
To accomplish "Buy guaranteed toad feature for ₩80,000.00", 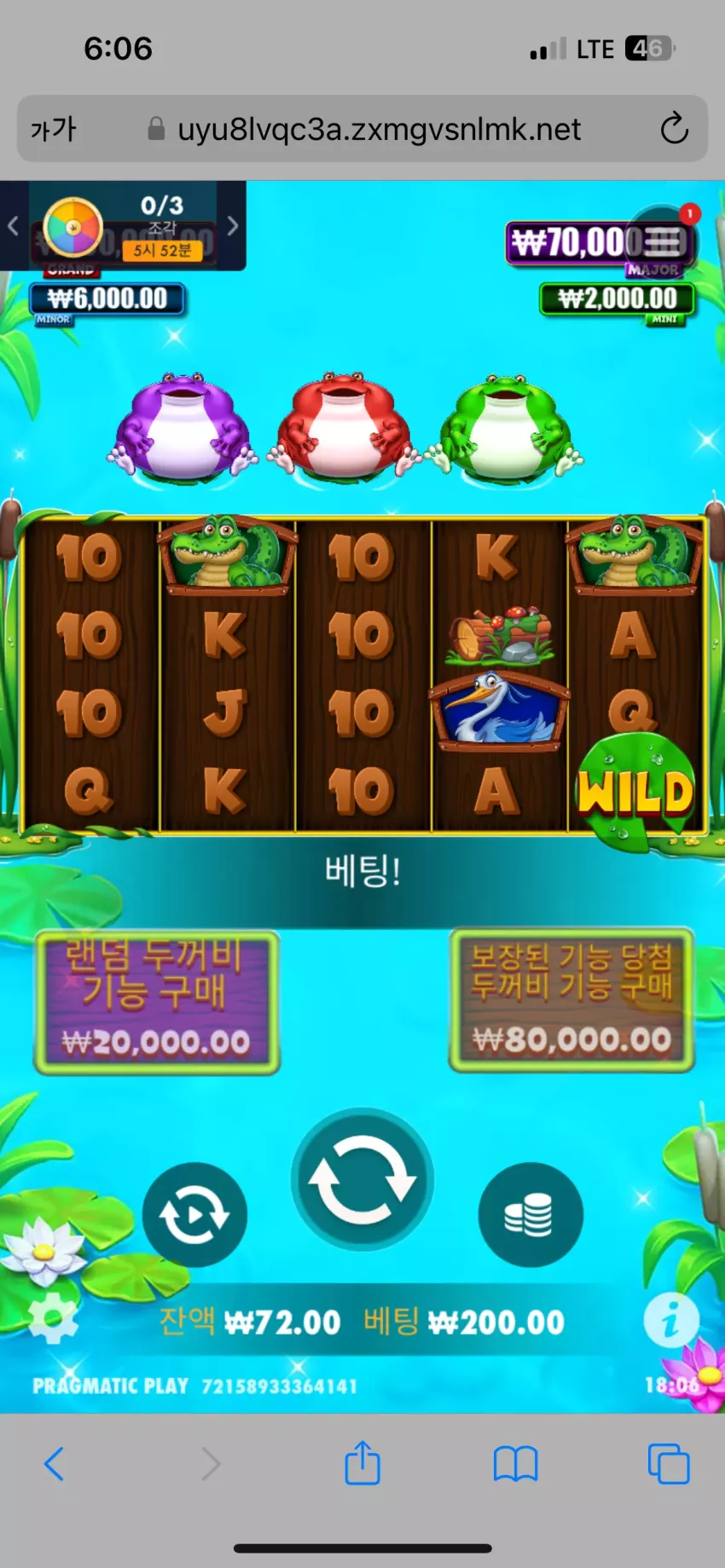I will point(571,999).
